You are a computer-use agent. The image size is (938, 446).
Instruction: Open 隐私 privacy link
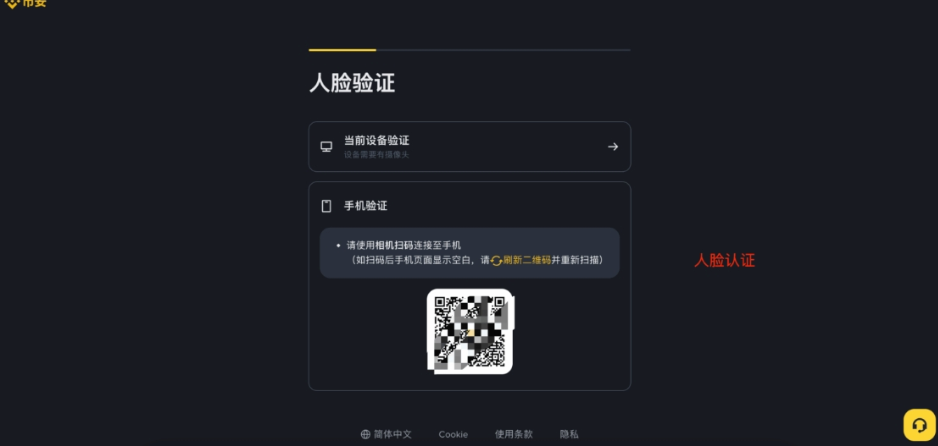click(569, 434)
